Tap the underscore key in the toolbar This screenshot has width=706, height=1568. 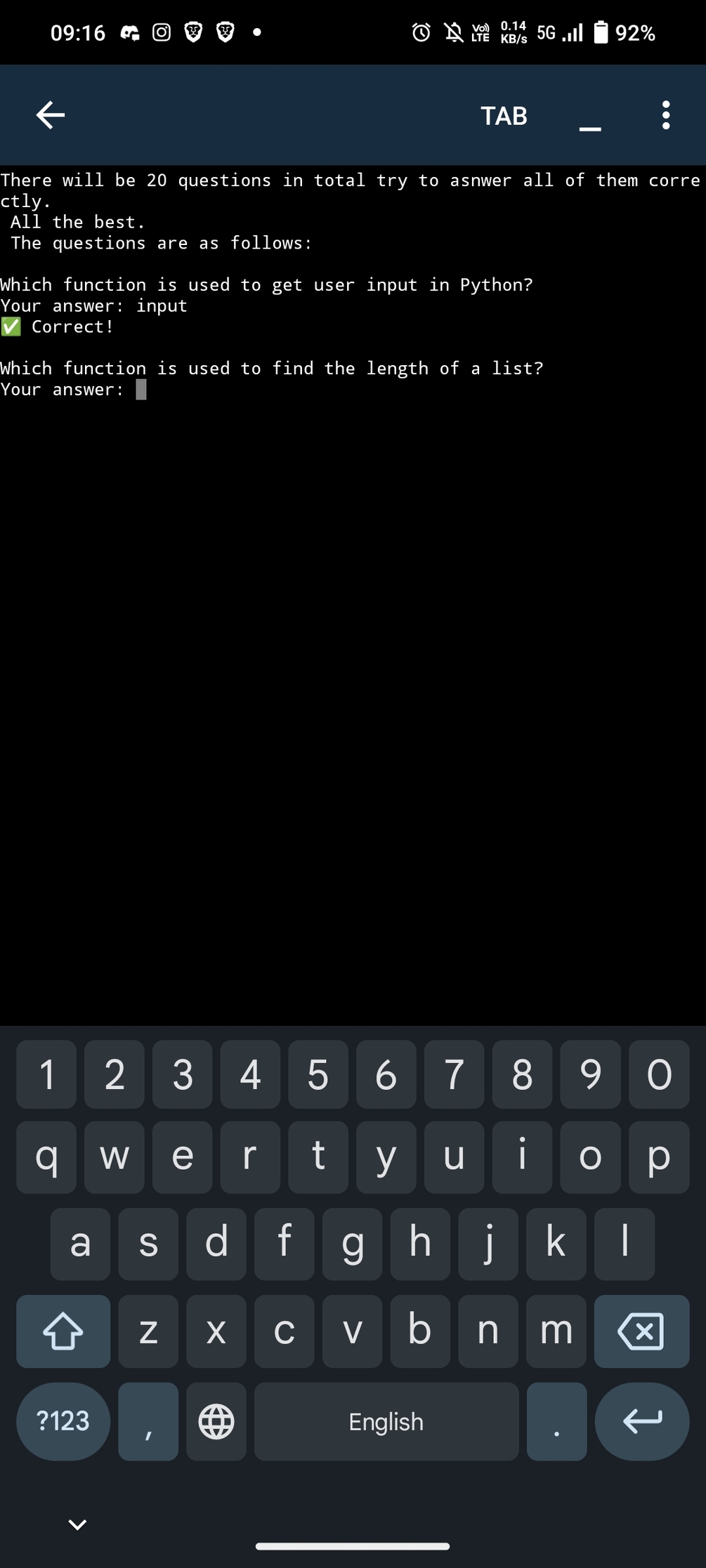pos(589,121)
